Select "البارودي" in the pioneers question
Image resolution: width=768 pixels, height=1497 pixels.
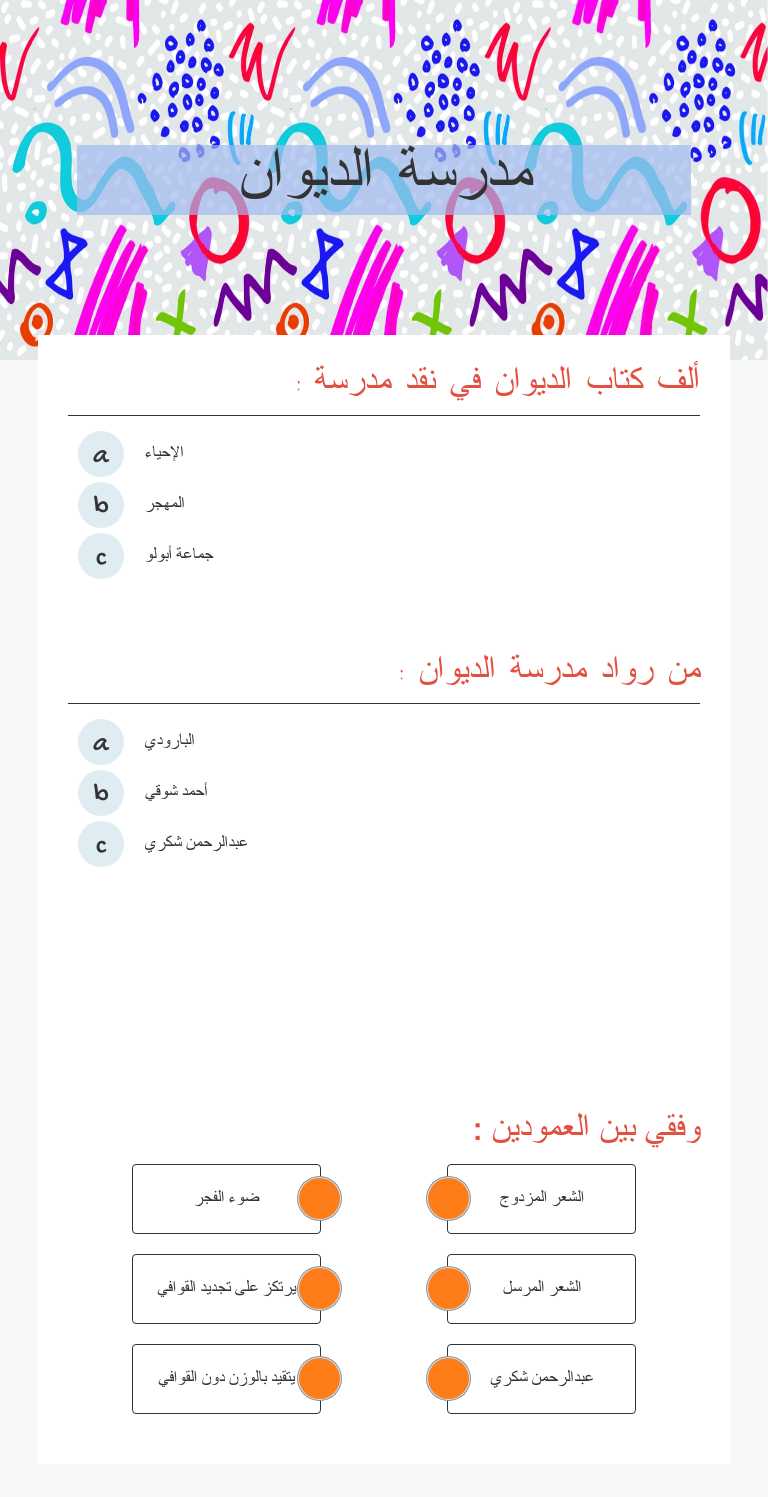point(170,741)
